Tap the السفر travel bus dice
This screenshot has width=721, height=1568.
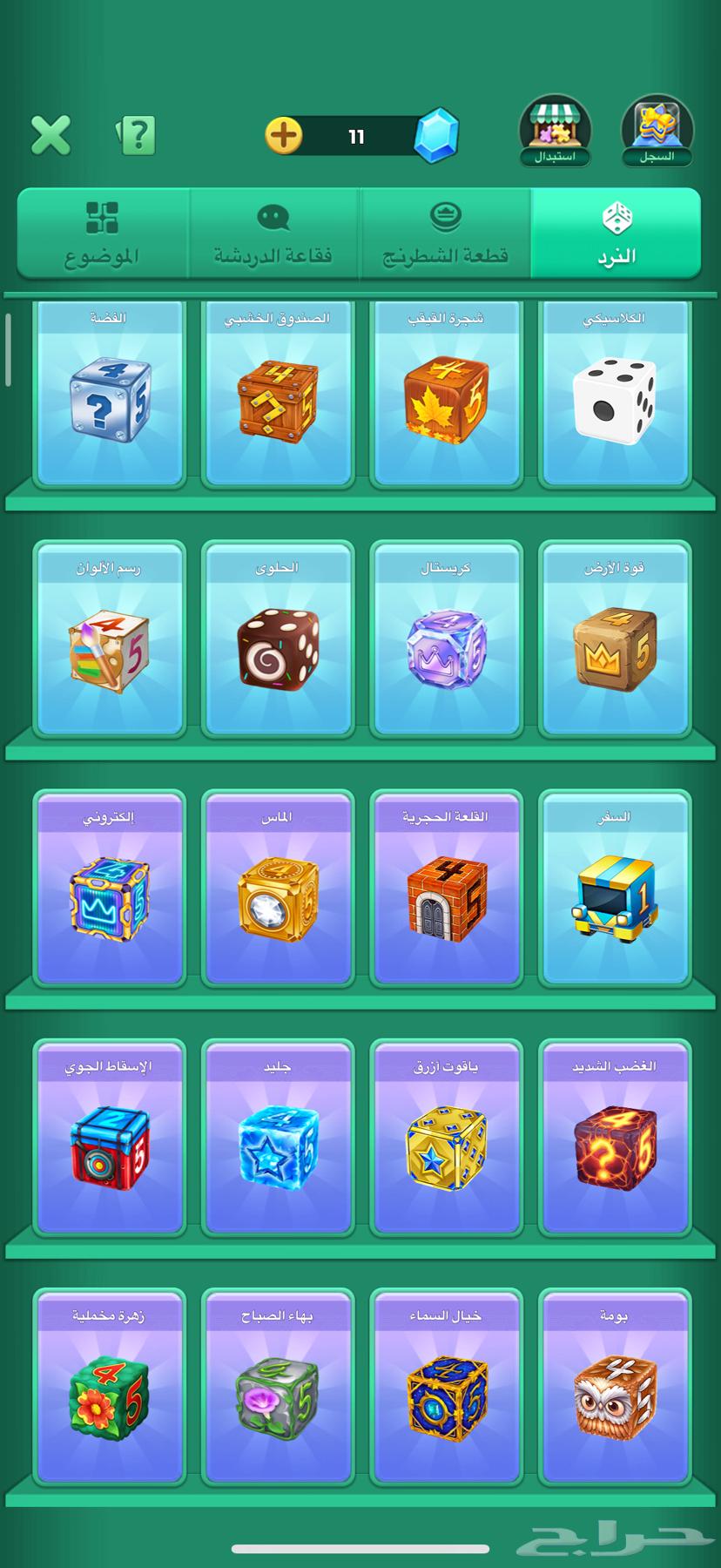tap(615, 890)
